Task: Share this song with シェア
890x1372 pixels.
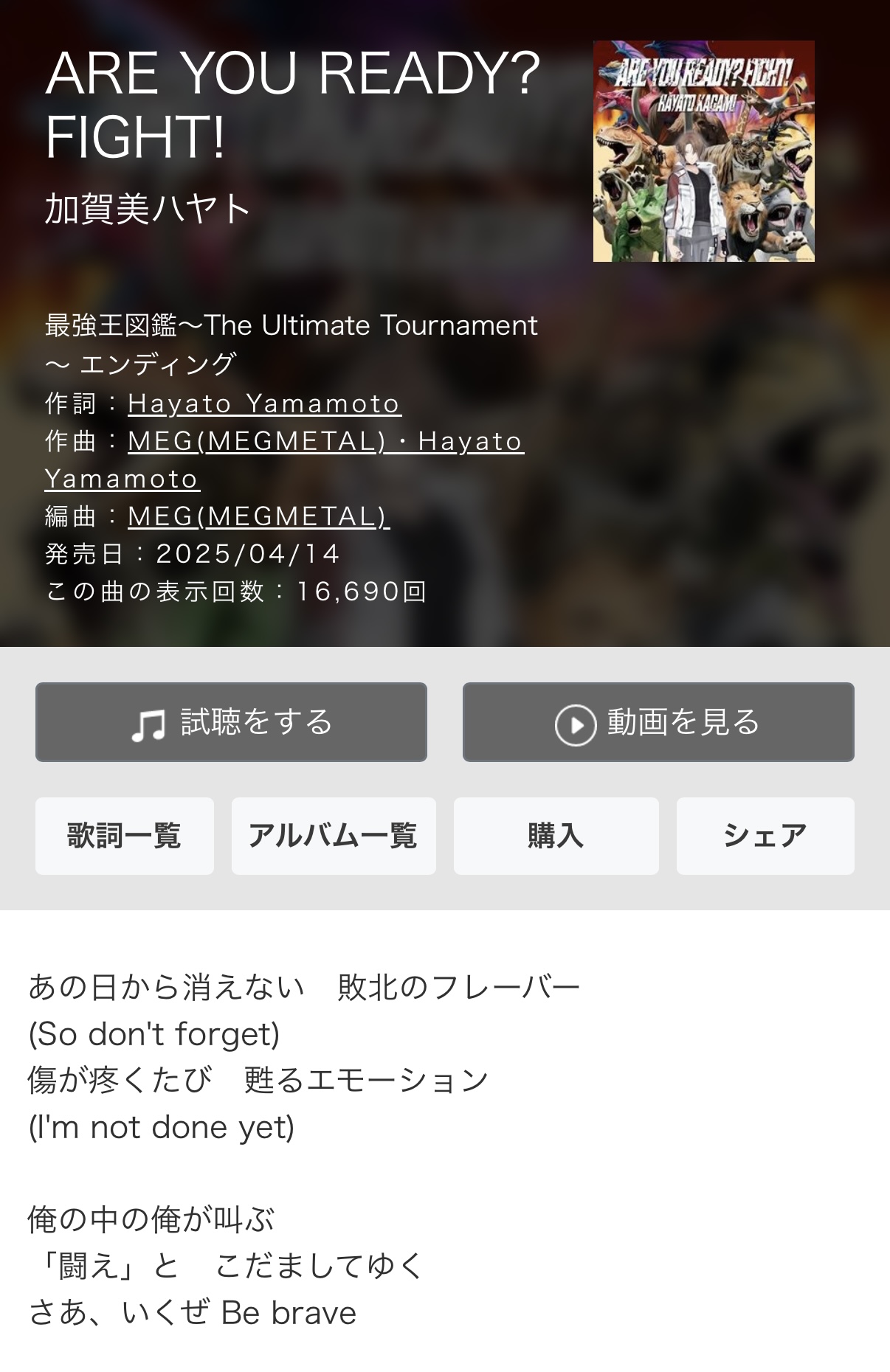Action: (x=765, y=836)
